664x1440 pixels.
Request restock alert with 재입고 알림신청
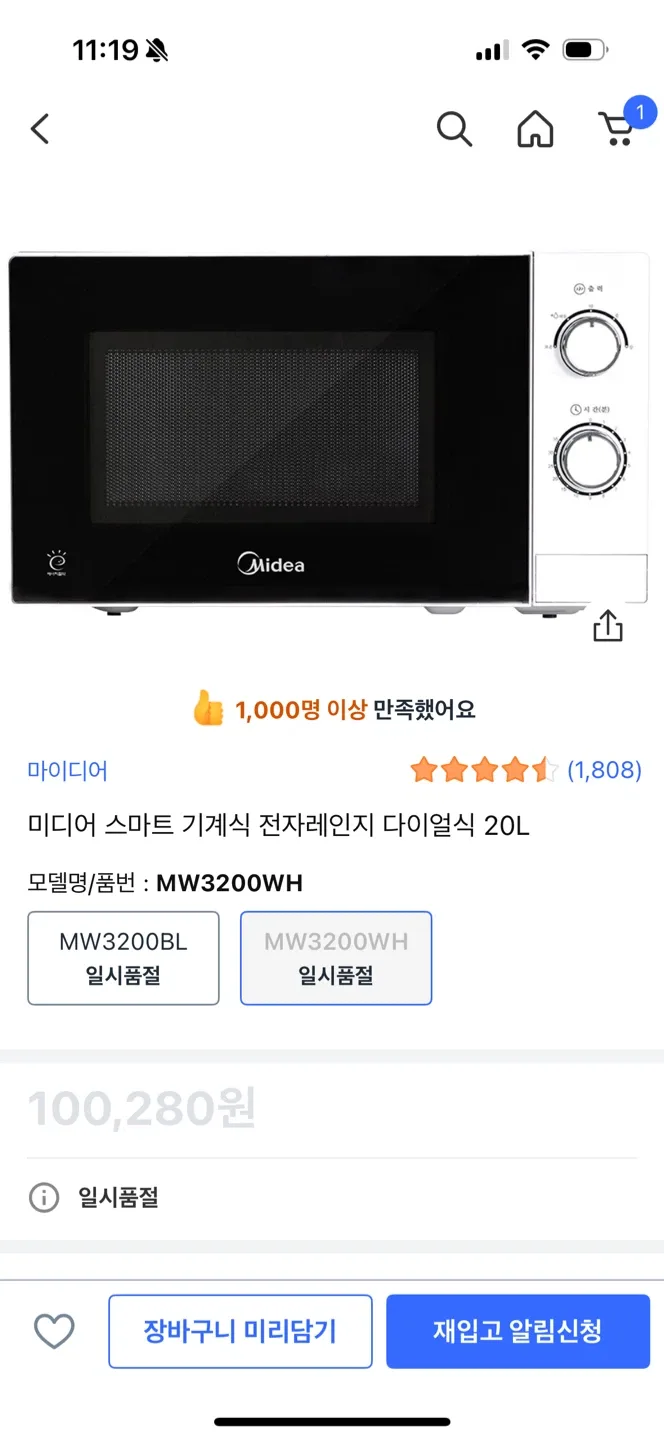coord(518,1331)
